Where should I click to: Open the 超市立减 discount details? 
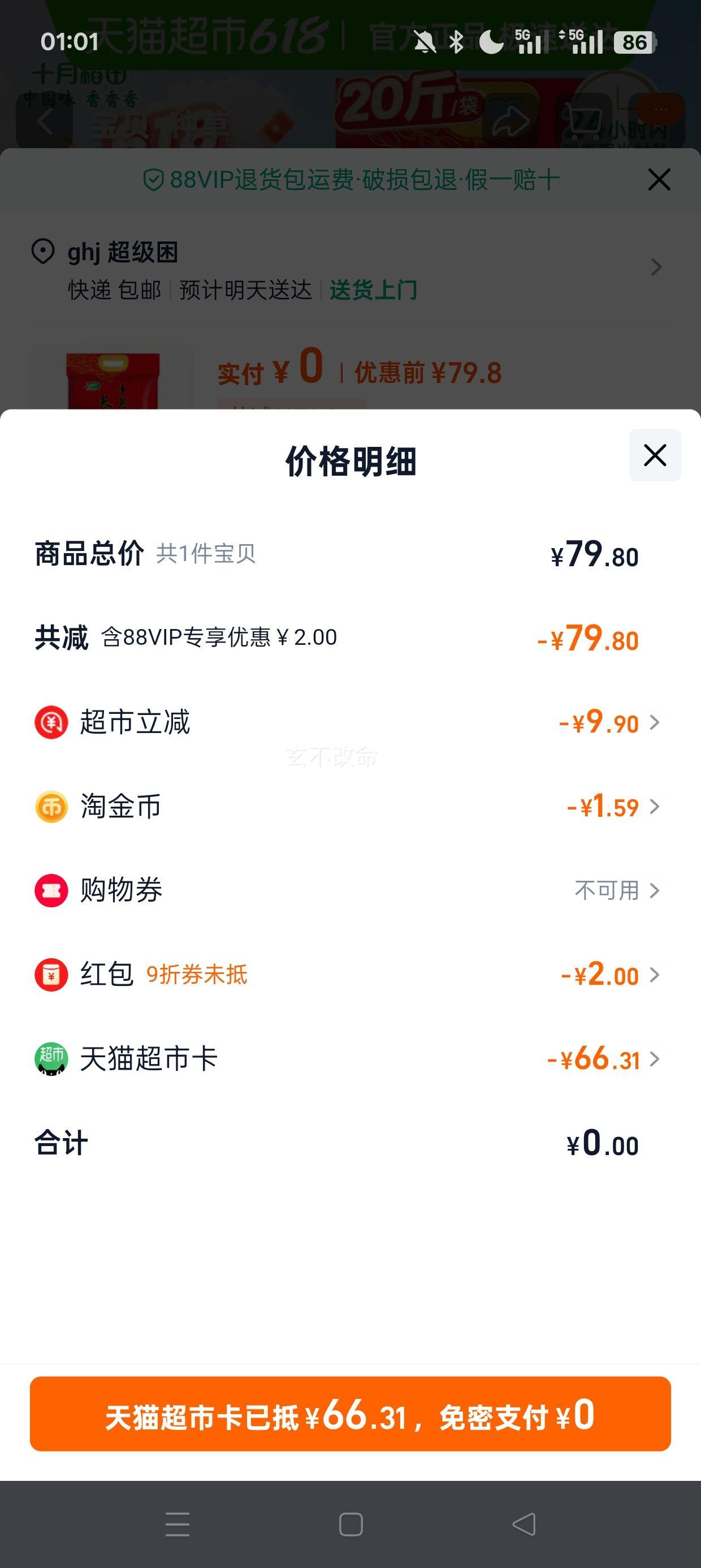[350, 722]
